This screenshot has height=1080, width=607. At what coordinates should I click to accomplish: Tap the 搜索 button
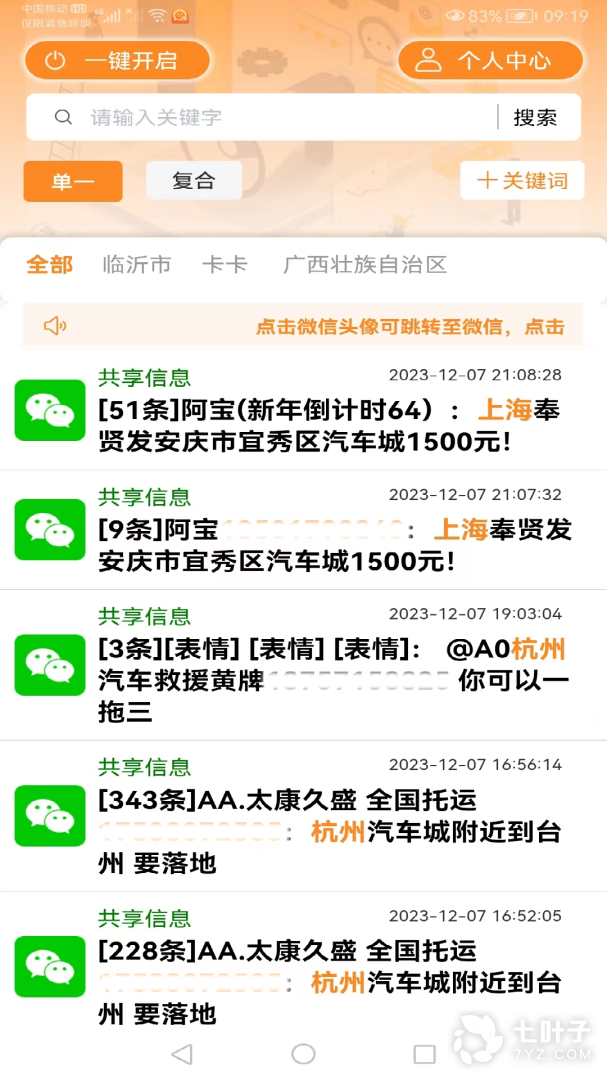tap(535, 118)
